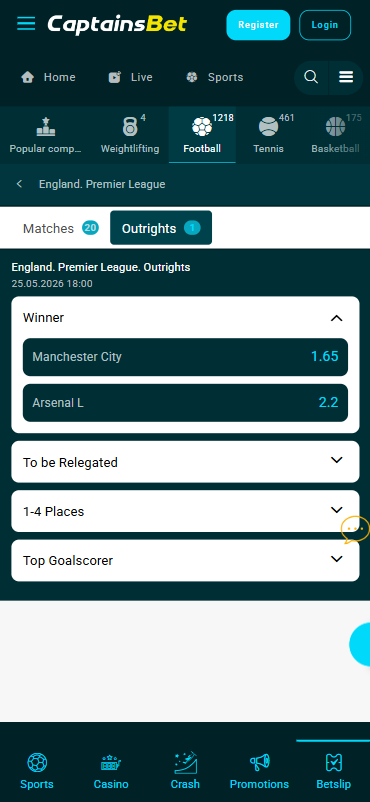Open the Betslip tab

334,771
